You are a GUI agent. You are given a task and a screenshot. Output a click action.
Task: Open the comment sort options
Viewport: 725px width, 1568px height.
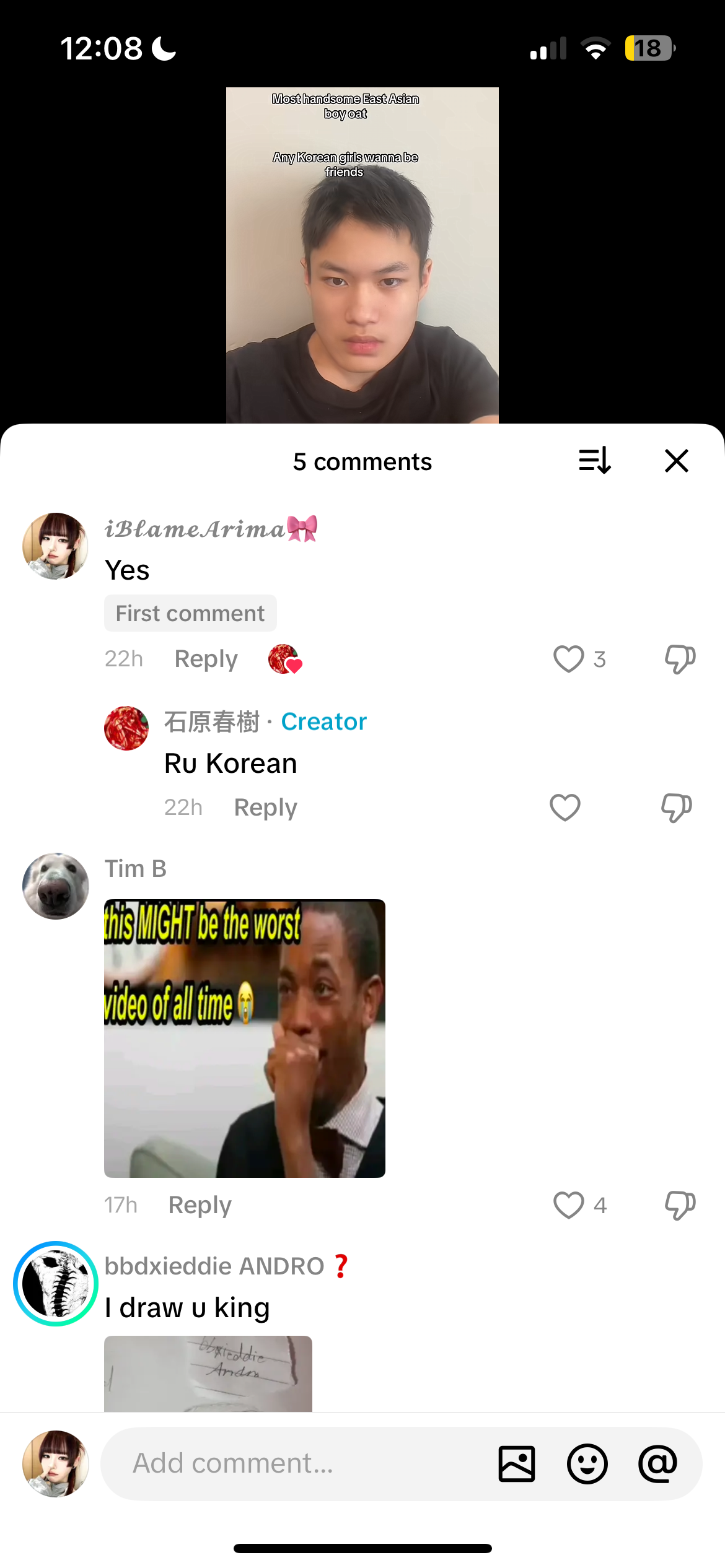click(x=595, y=461)
